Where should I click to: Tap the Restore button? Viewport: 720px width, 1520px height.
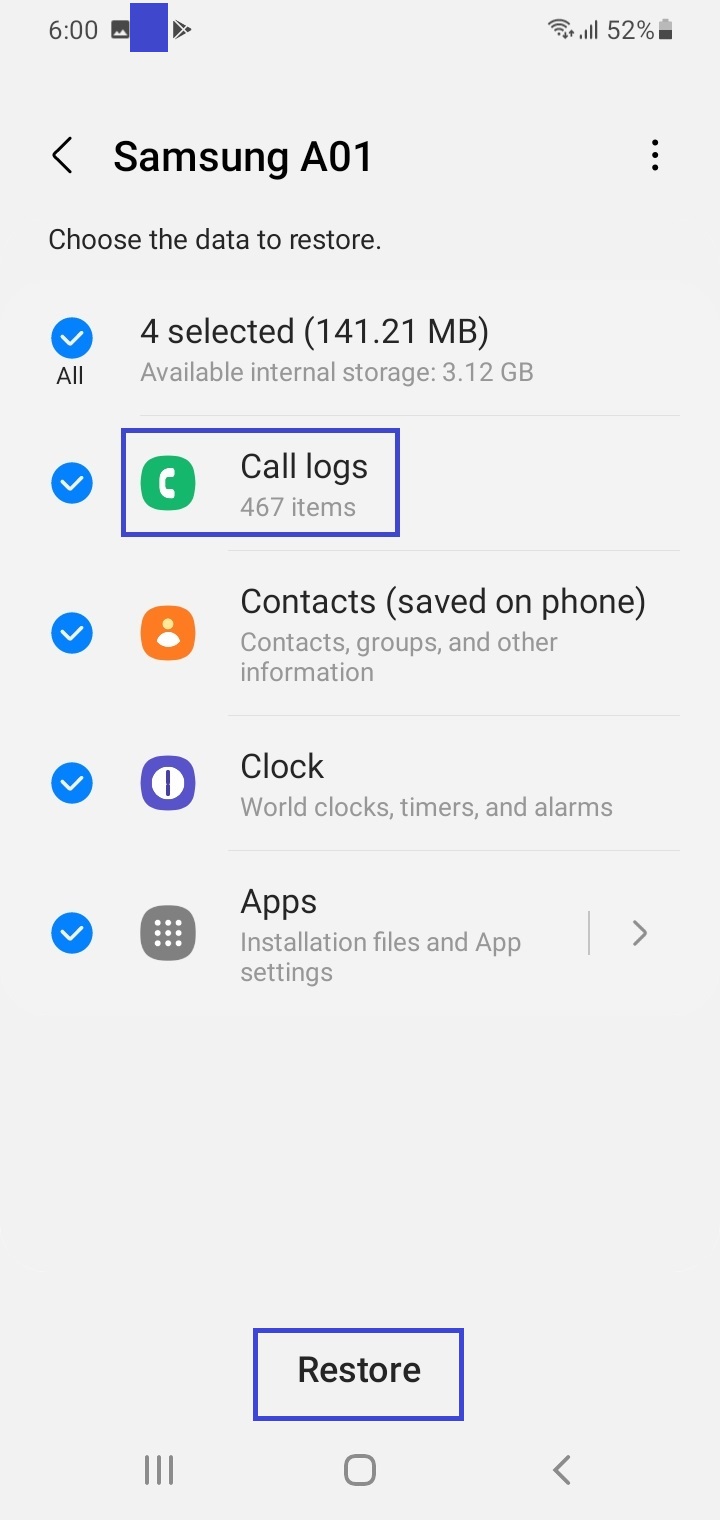coord(359,1371)
